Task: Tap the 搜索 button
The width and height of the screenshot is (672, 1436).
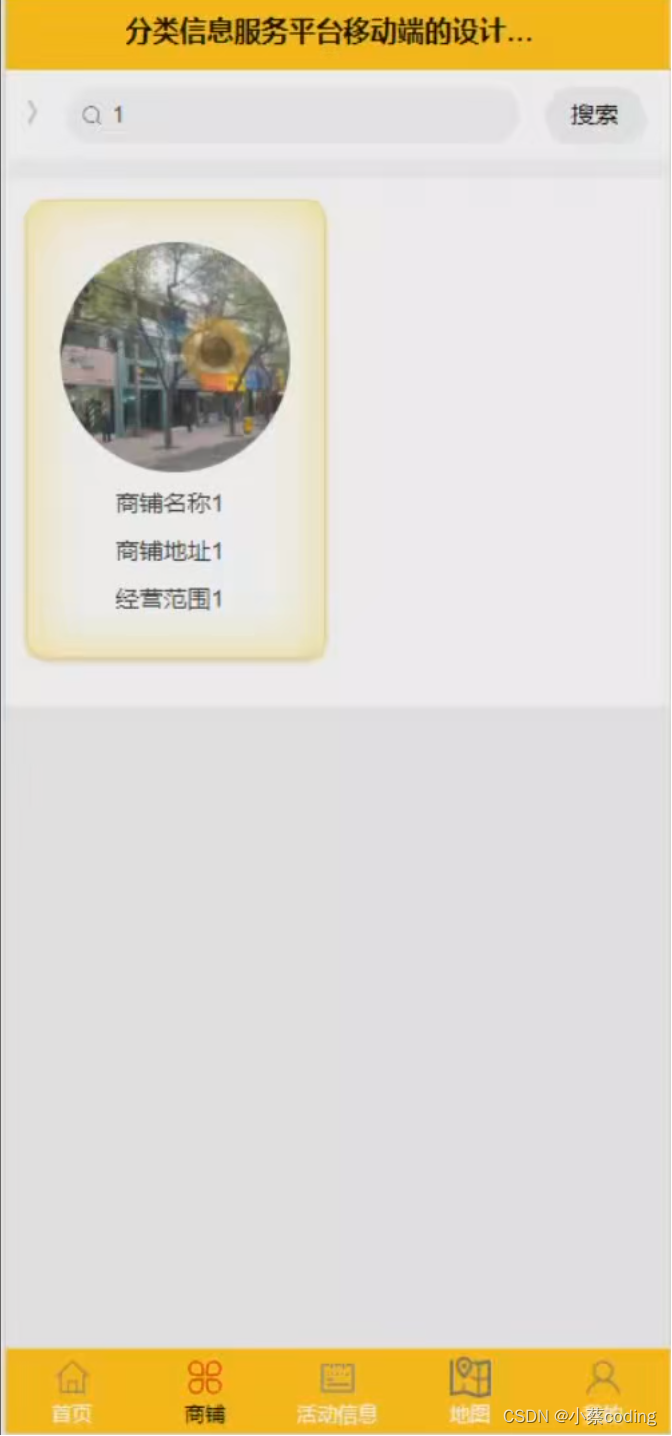Action: coord(594,115)
